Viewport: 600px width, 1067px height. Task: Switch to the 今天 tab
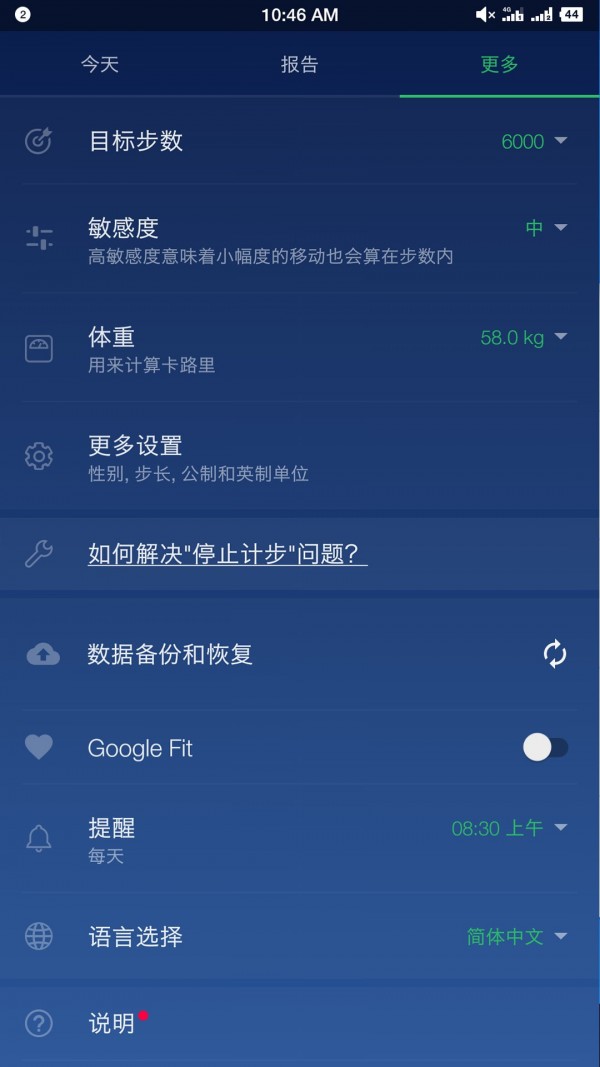click(100, 65)
